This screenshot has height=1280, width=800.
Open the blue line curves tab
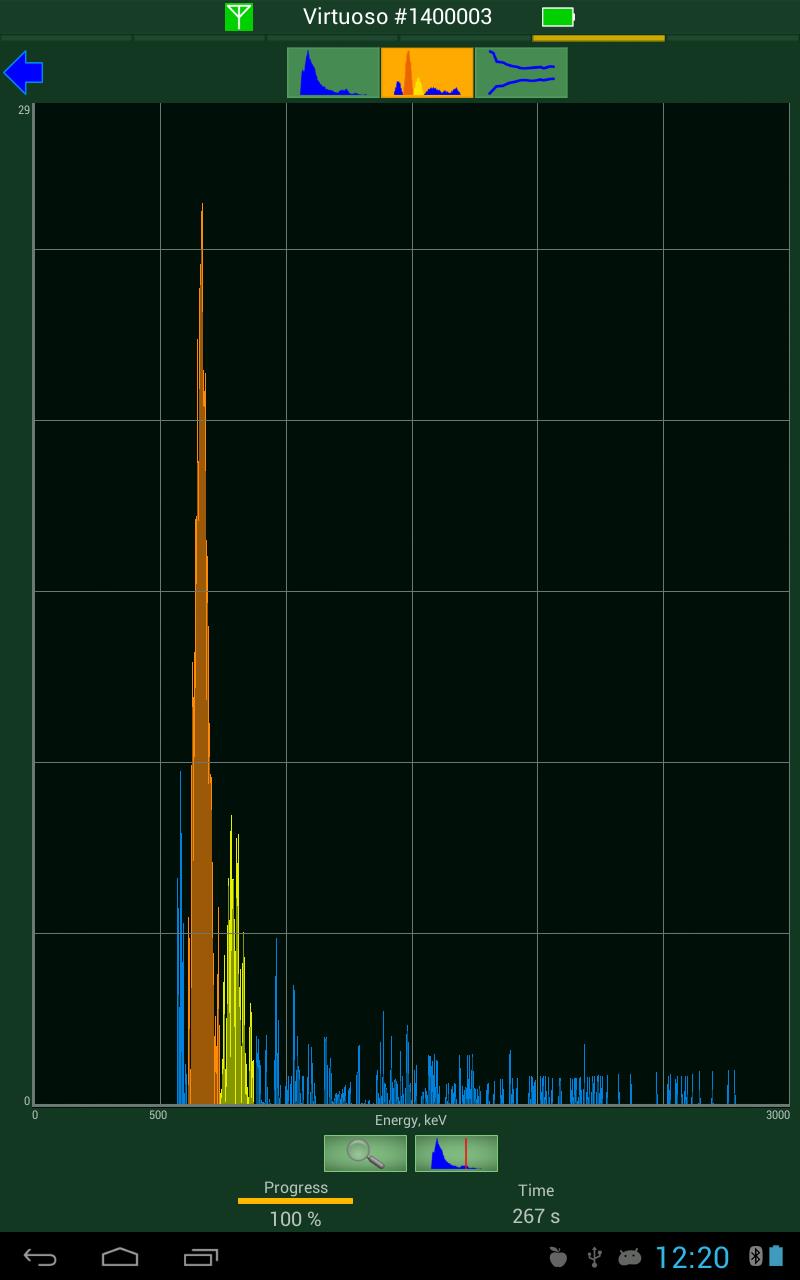(x=521, y=73)
